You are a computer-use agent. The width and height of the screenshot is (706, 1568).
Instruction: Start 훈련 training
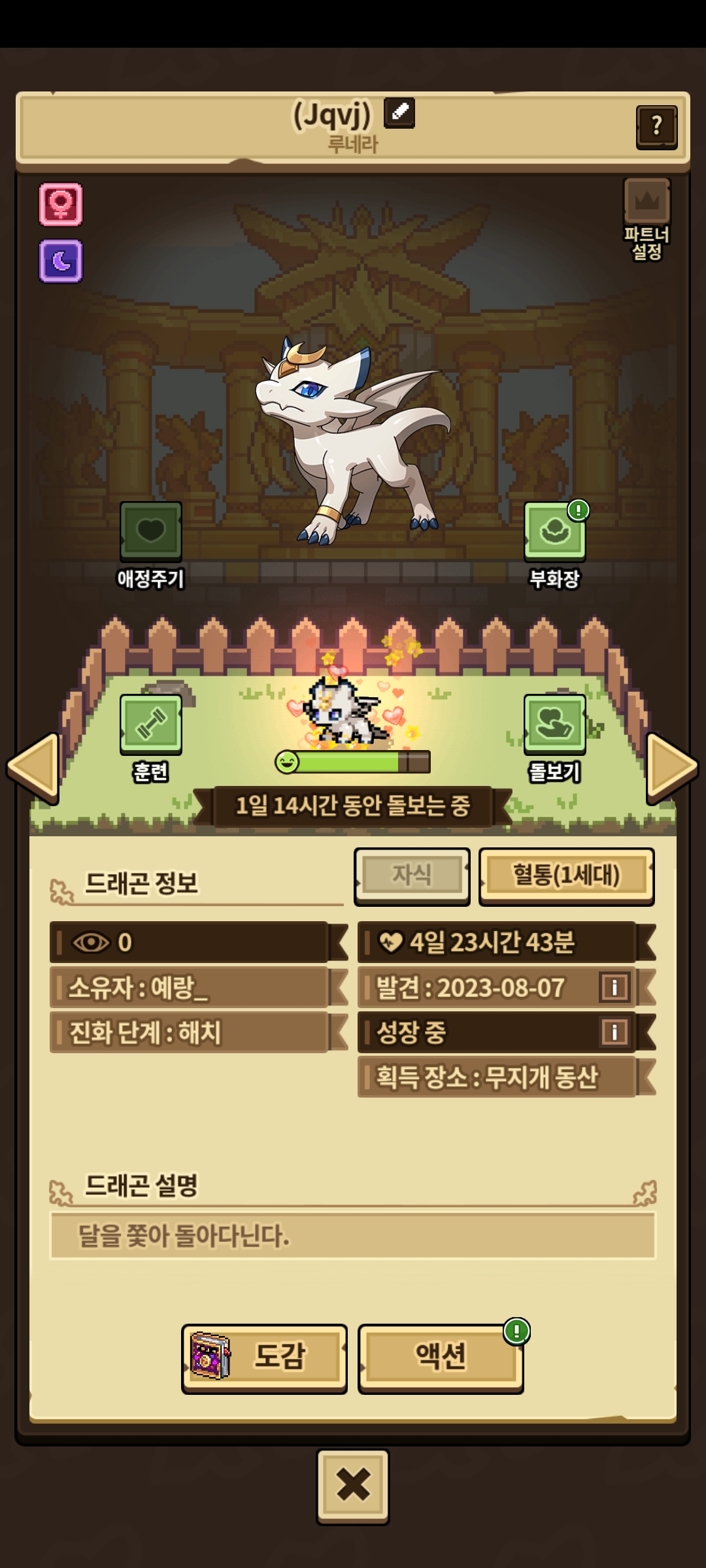tap(151, 725)
